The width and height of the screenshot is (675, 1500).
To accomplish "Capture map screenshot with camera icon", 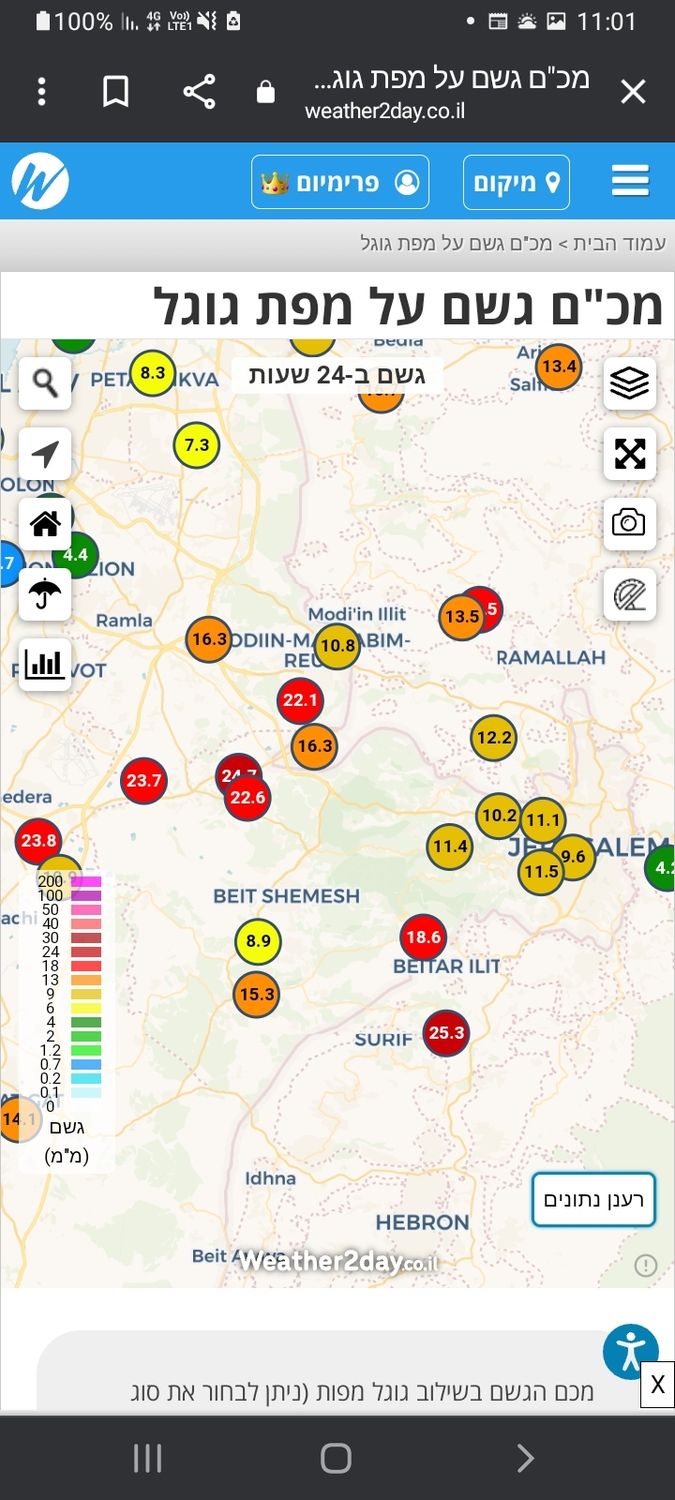I will coord(629,523).
